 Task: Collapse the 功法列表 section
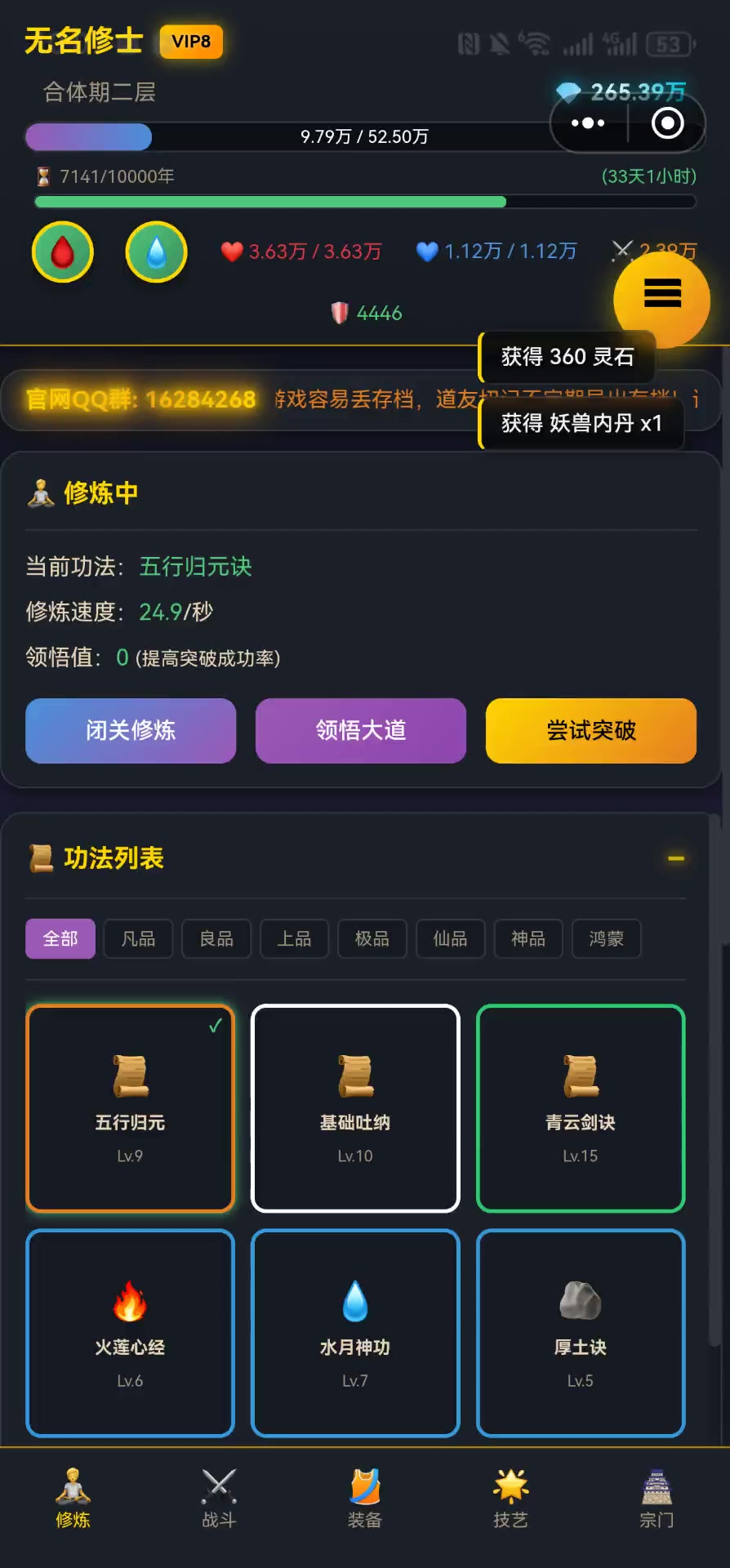(676, 858)
